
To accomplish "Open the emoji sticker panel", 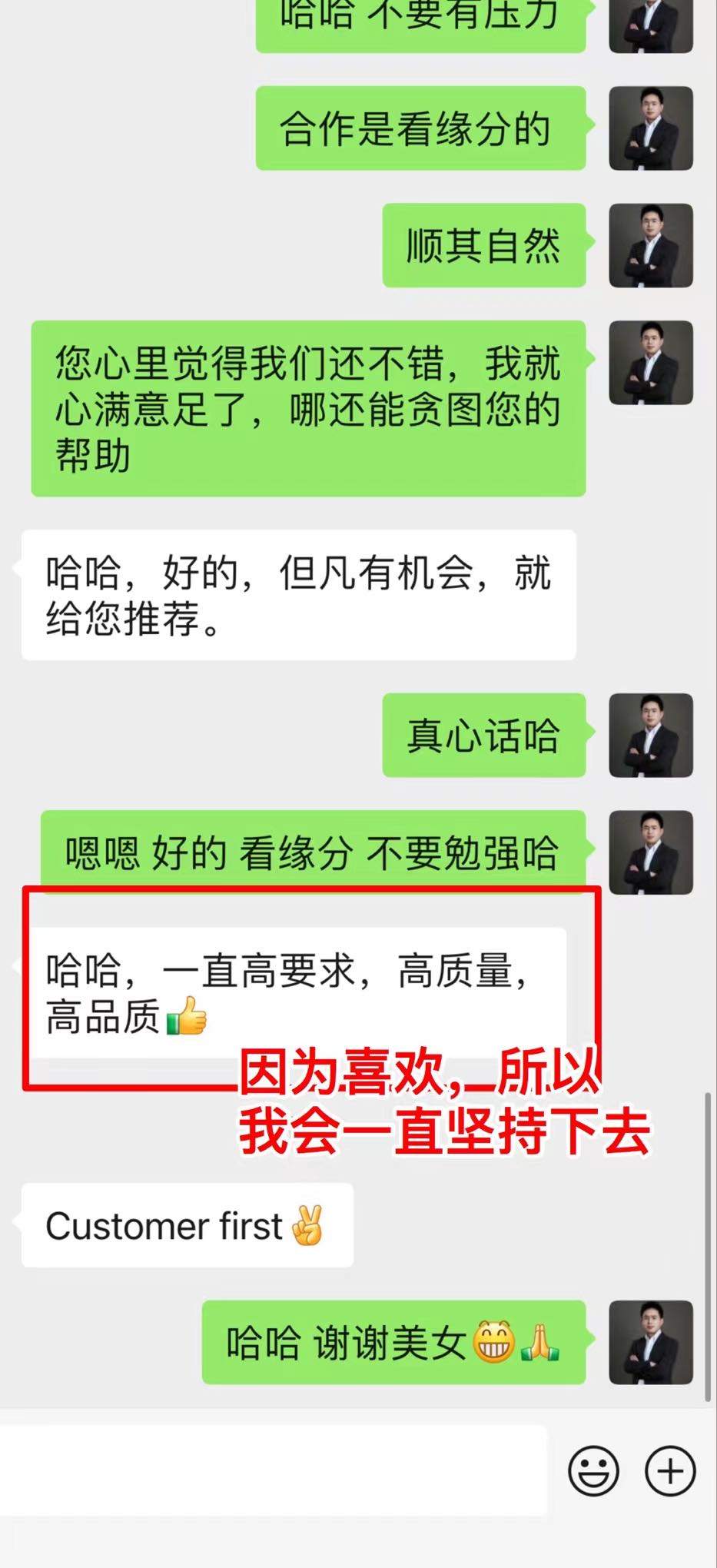I will click(593, 1470).
